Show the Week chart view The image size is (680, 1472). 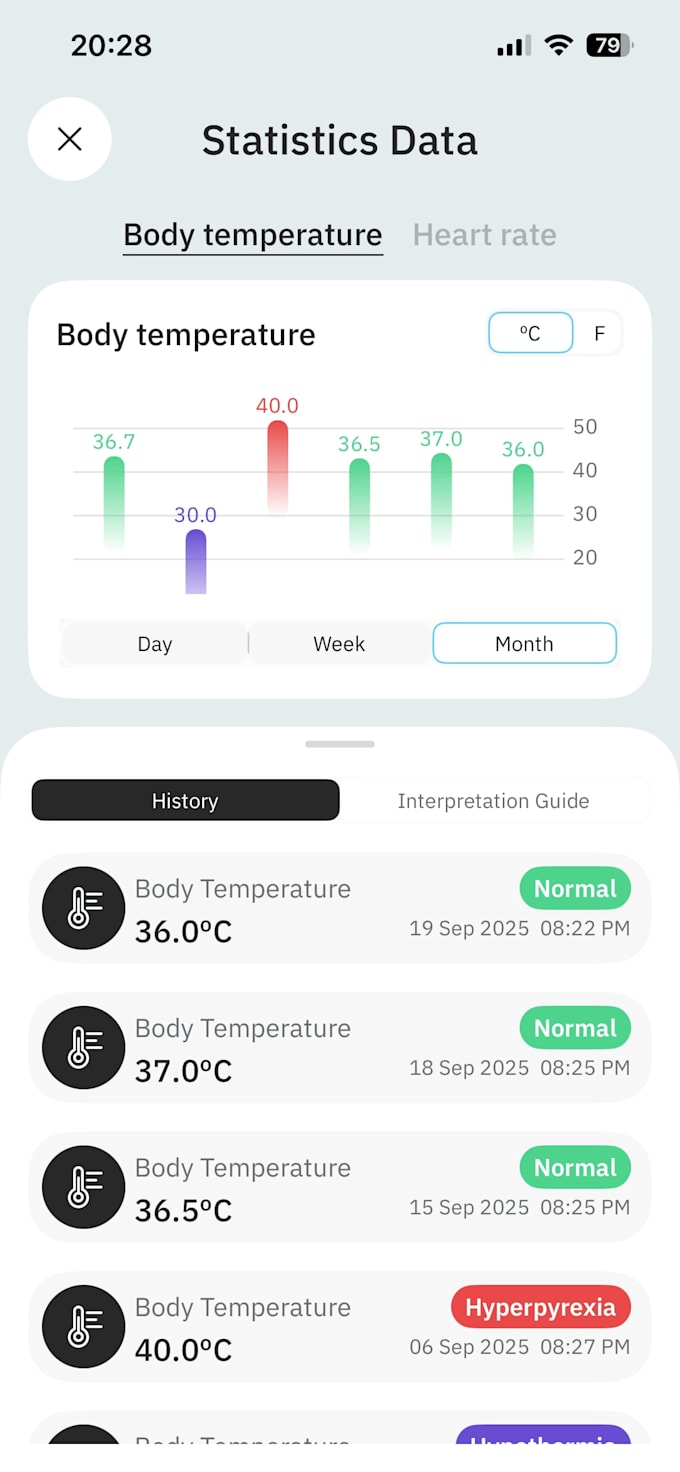339,644
